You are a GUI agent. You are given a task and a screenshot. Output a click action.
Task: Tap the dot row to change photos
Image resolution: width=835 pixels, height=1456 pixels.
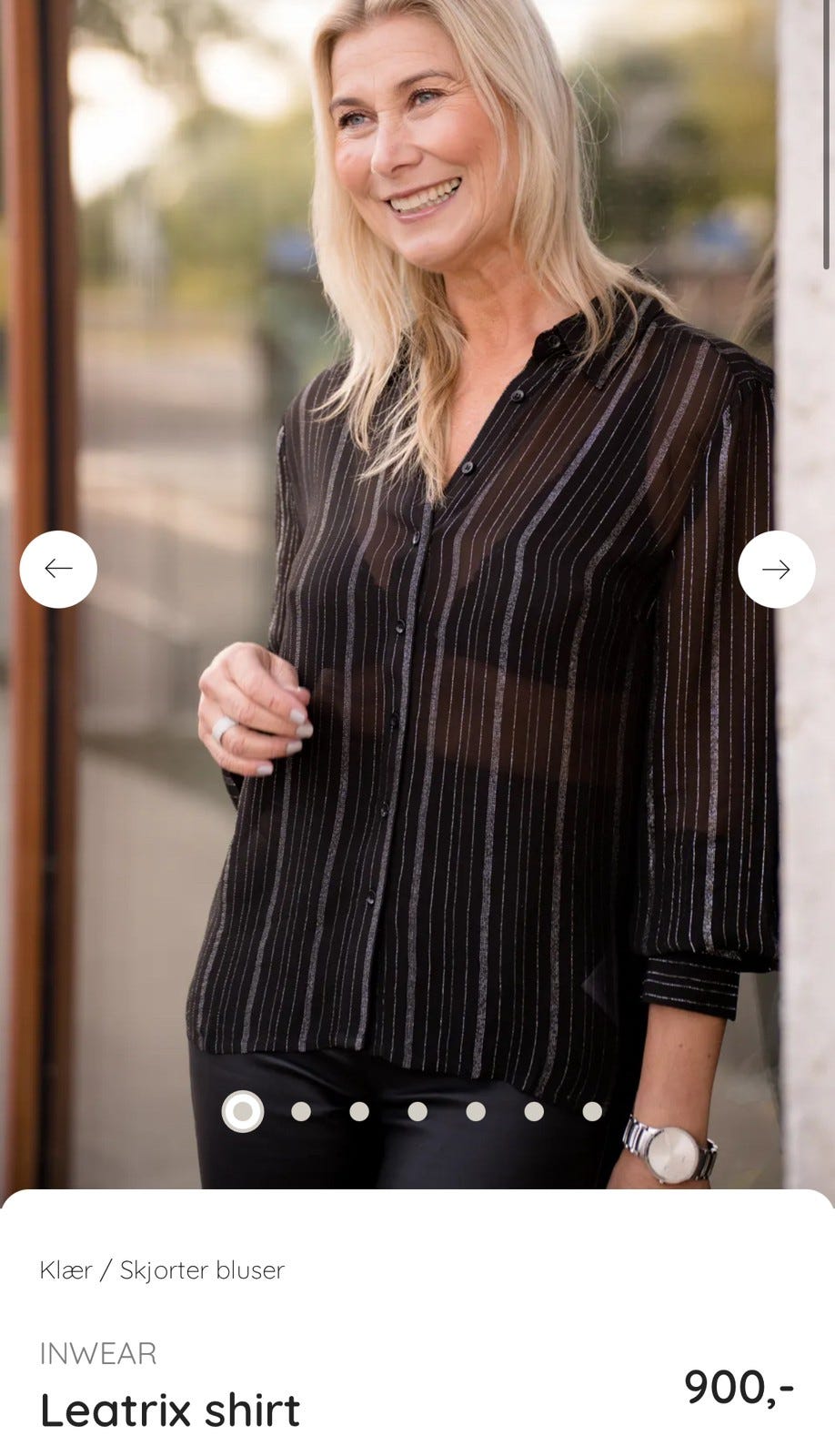tap(417, 1111)
